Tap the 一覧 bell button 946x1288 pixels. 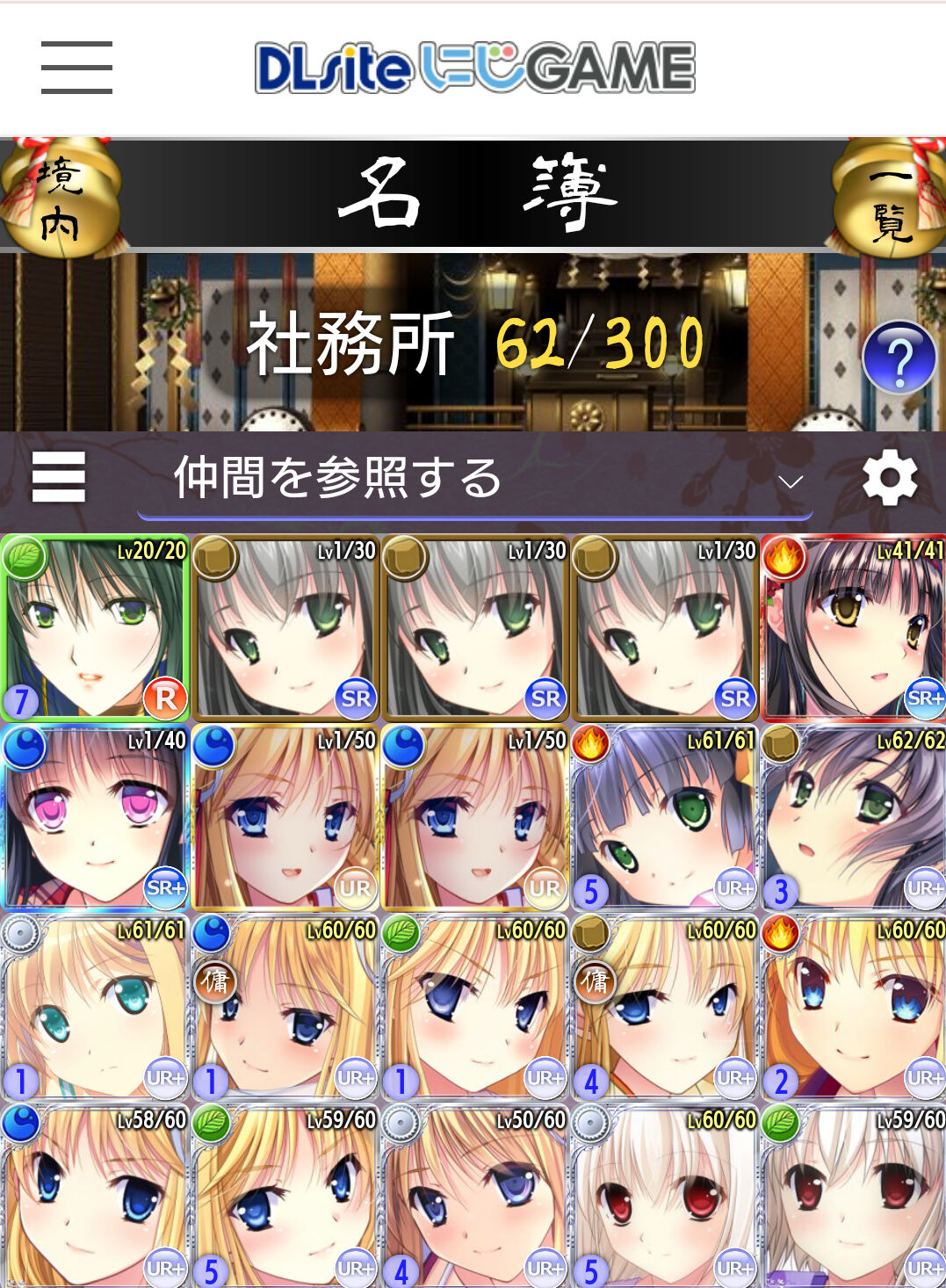(x=889, y=198)
